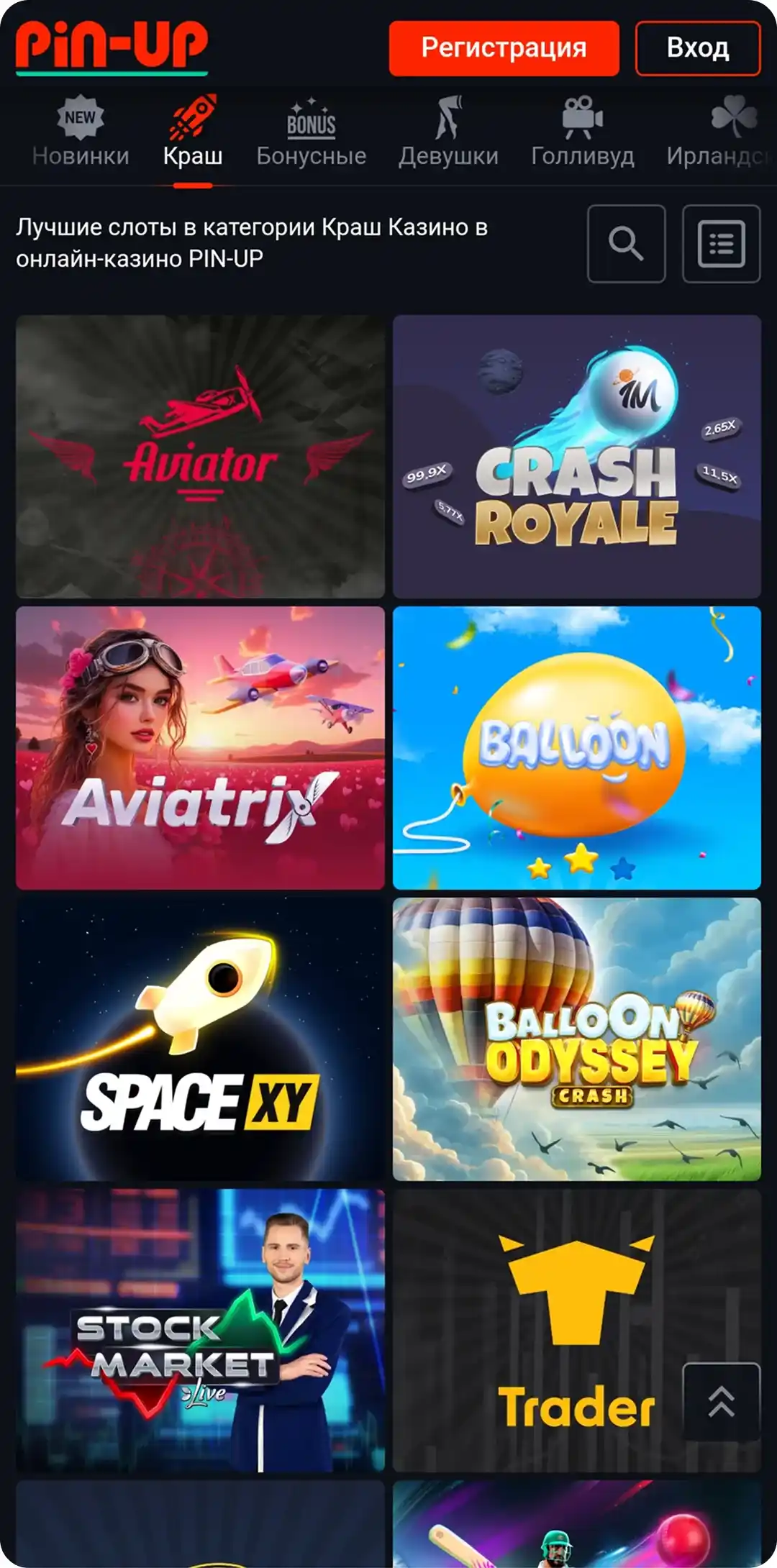Switch to the Голливуд category tab
The image size is (777, 1568).
pyautogui.click(x=582, y=133)
